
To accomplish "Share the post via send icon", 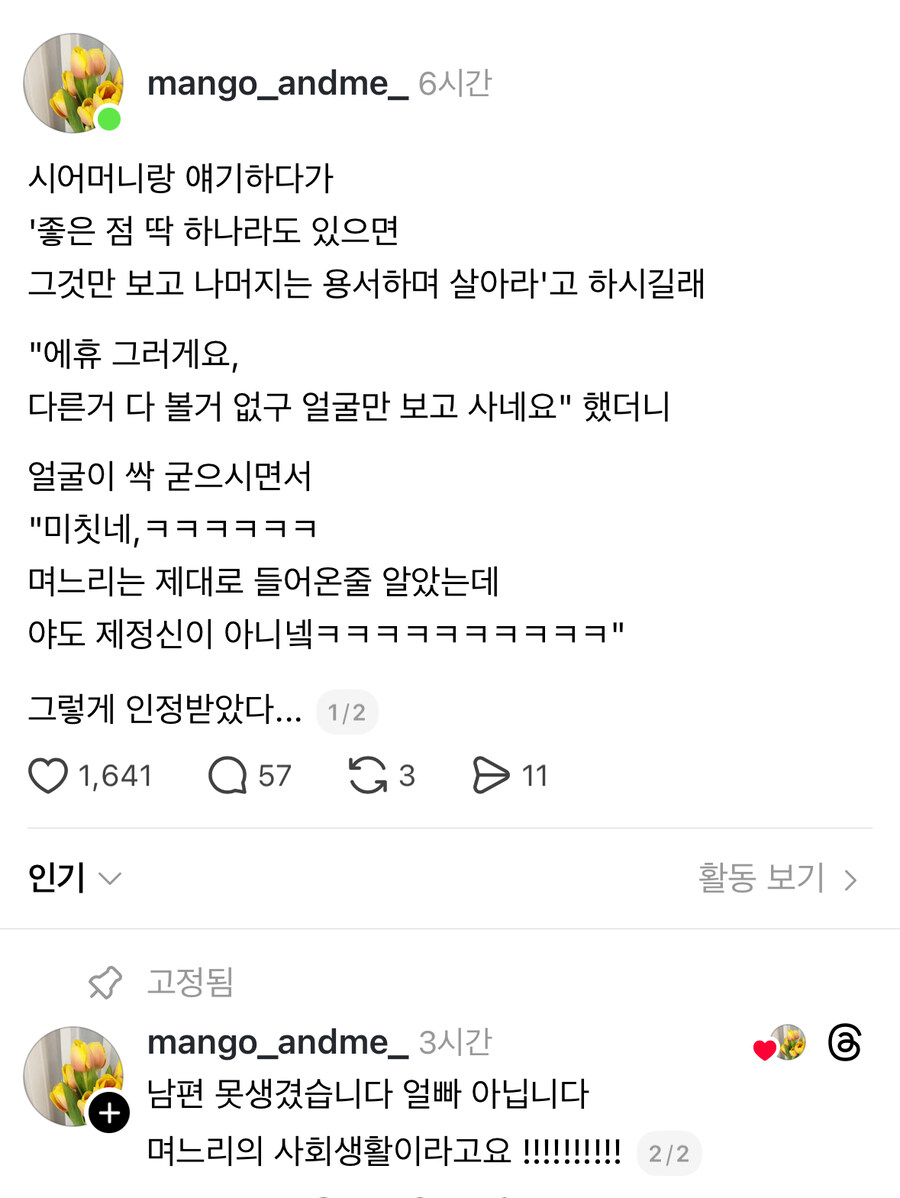I will tap(491, 776).
